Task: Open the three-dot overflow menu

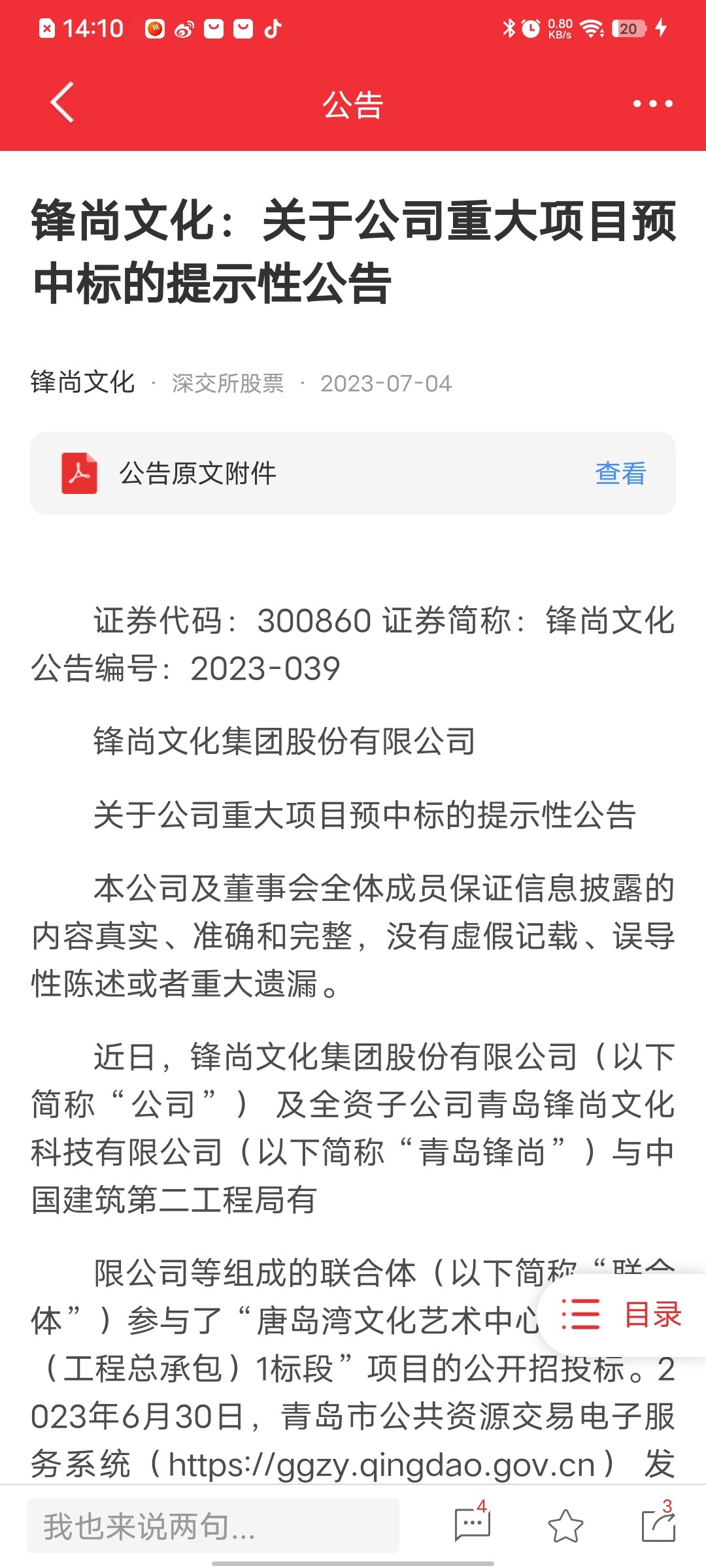Action: coord(652,103)
